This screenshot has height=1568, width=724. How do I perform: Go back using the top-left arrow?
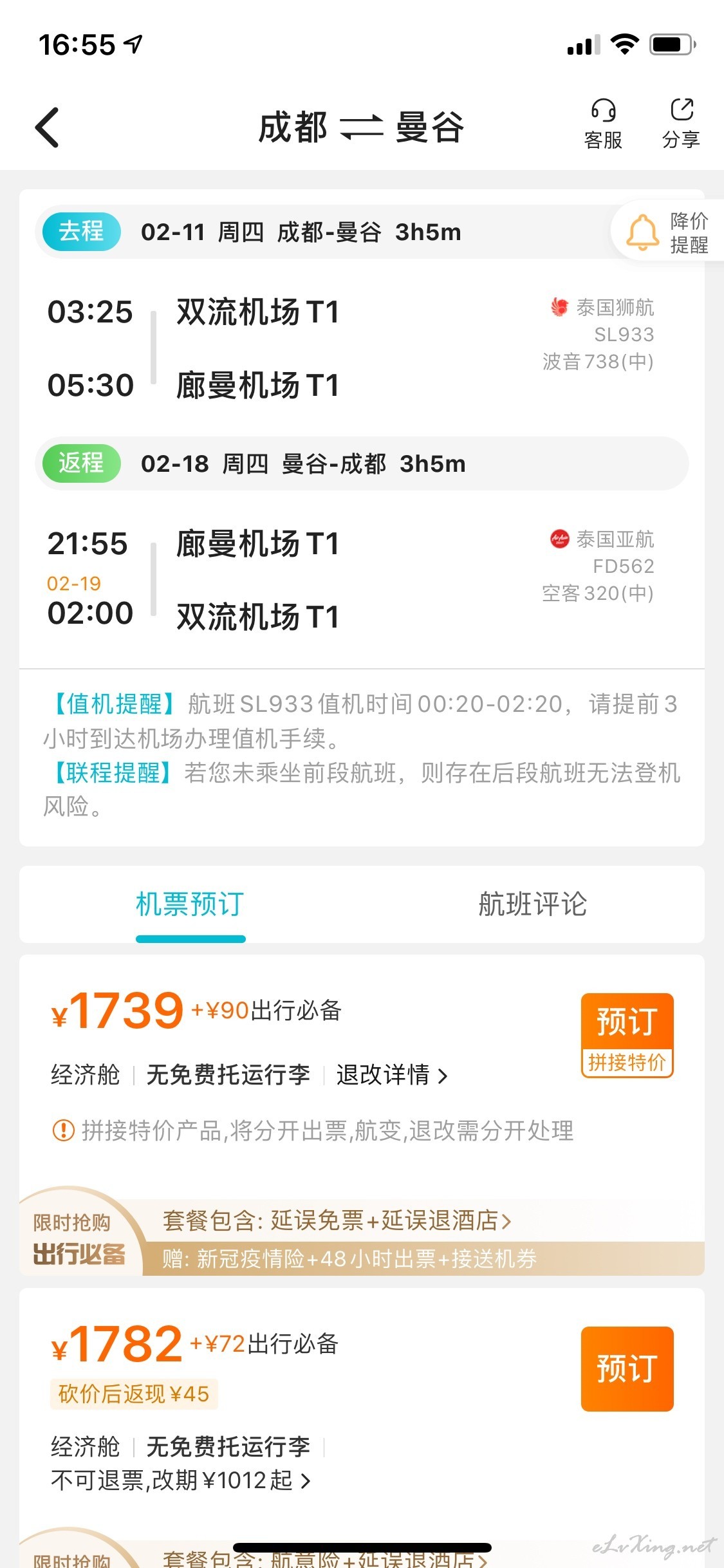(x=47, y=127)
